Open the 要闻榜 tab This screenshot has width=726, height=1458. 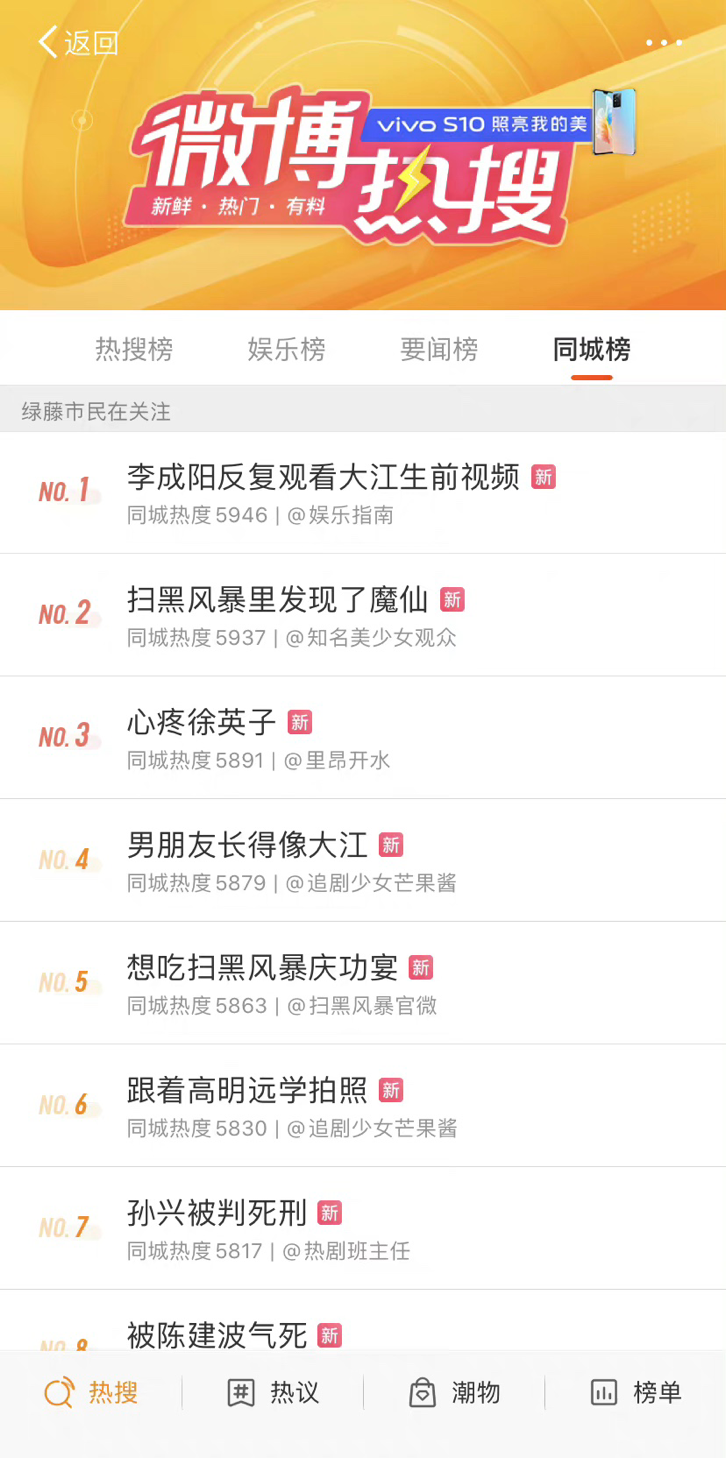pos(439,350)
